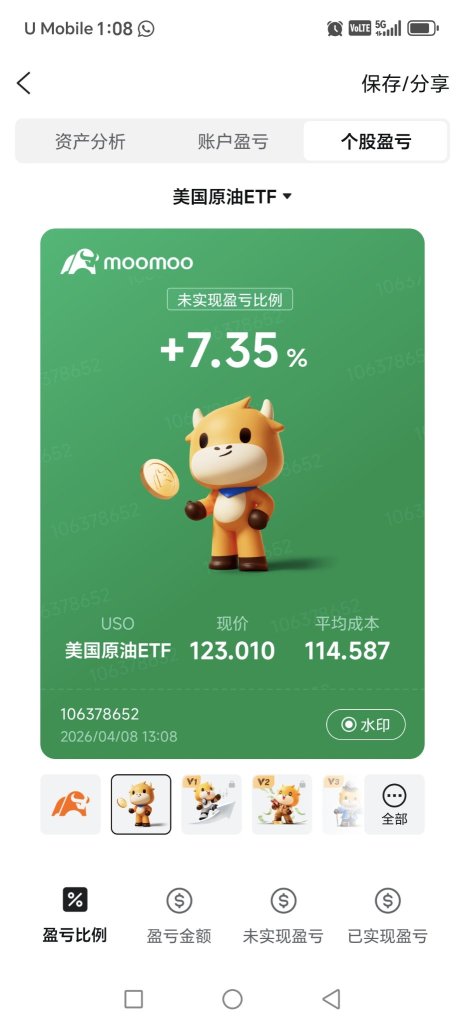Open the recent apps view

coord(133,999)
